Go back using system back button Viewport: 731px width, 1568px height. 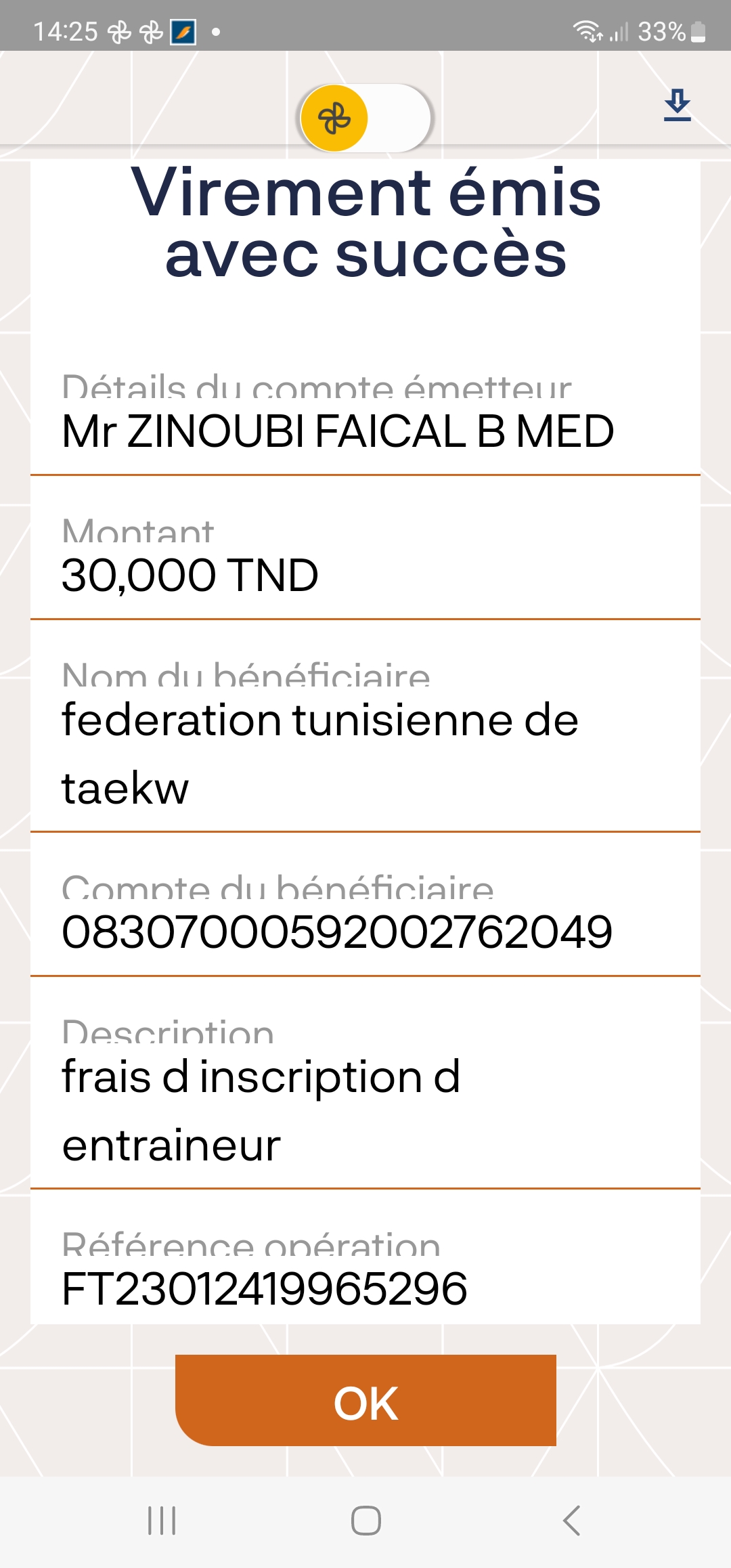pos(571,1521)
